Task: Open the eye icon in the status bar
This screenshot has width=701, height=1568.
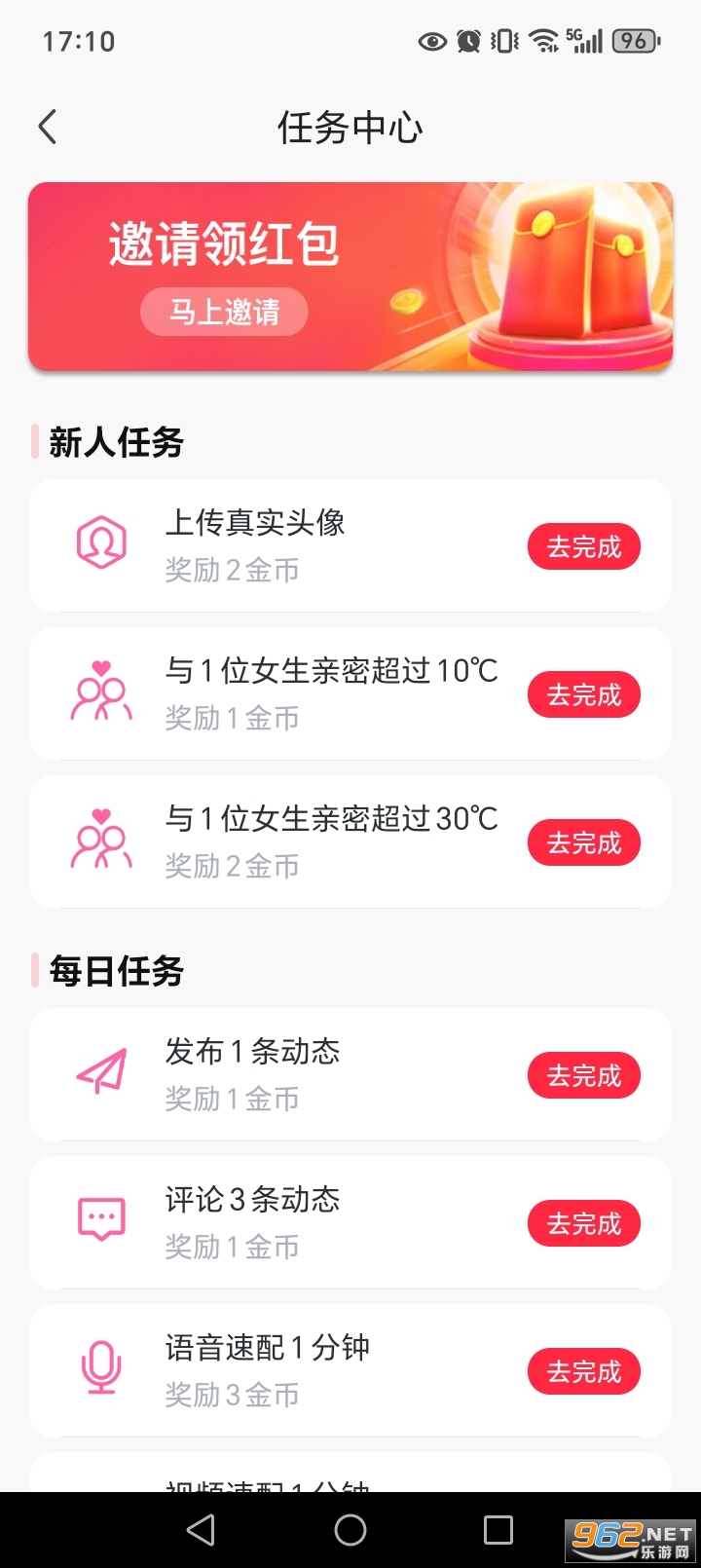Action: click(x=431, y=41)
